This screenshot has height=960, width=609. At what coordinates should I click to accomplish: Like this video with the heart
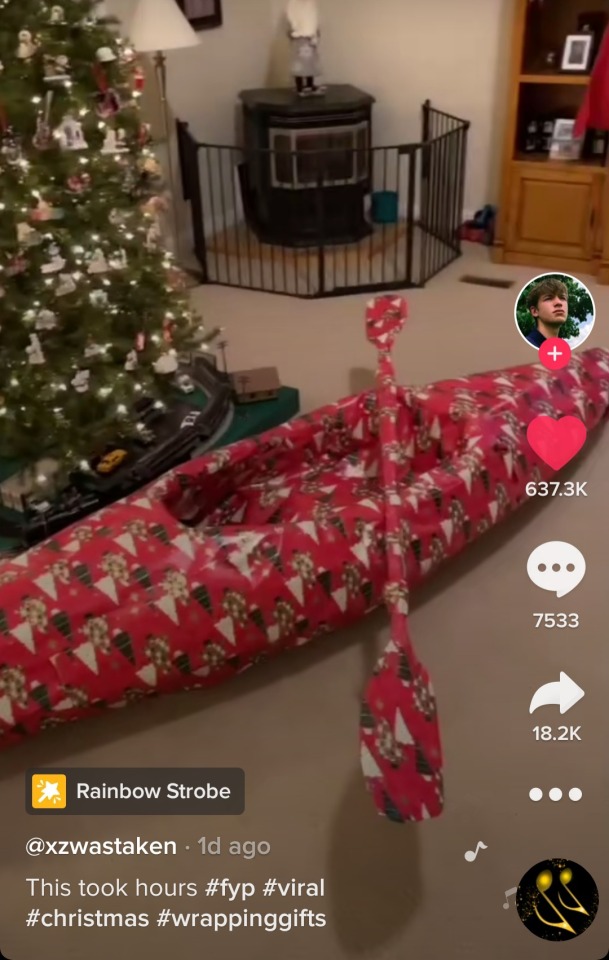point(556,443)
